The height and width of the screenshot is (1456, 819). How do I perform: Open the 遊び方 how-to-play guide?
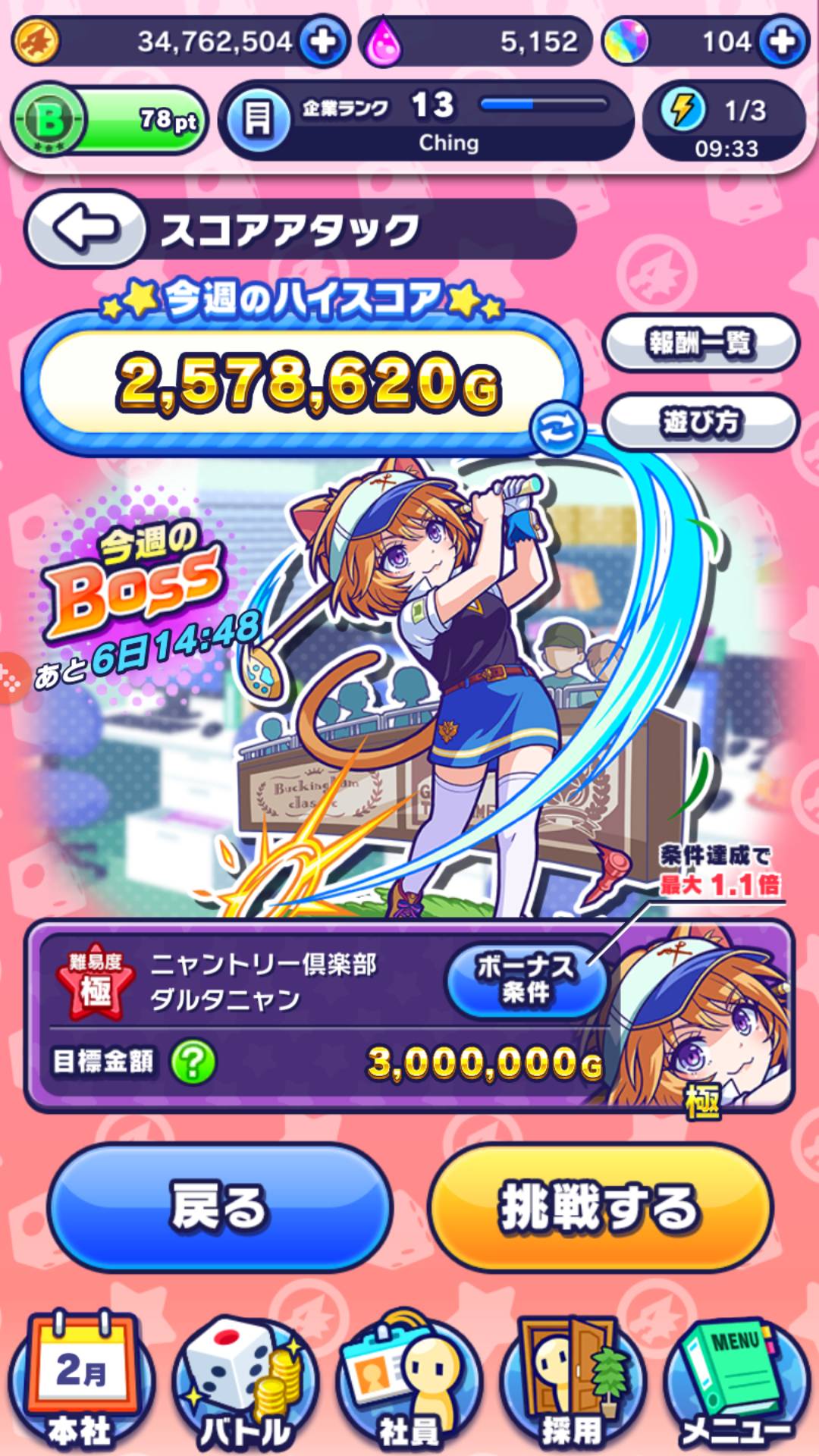(699, 422)
